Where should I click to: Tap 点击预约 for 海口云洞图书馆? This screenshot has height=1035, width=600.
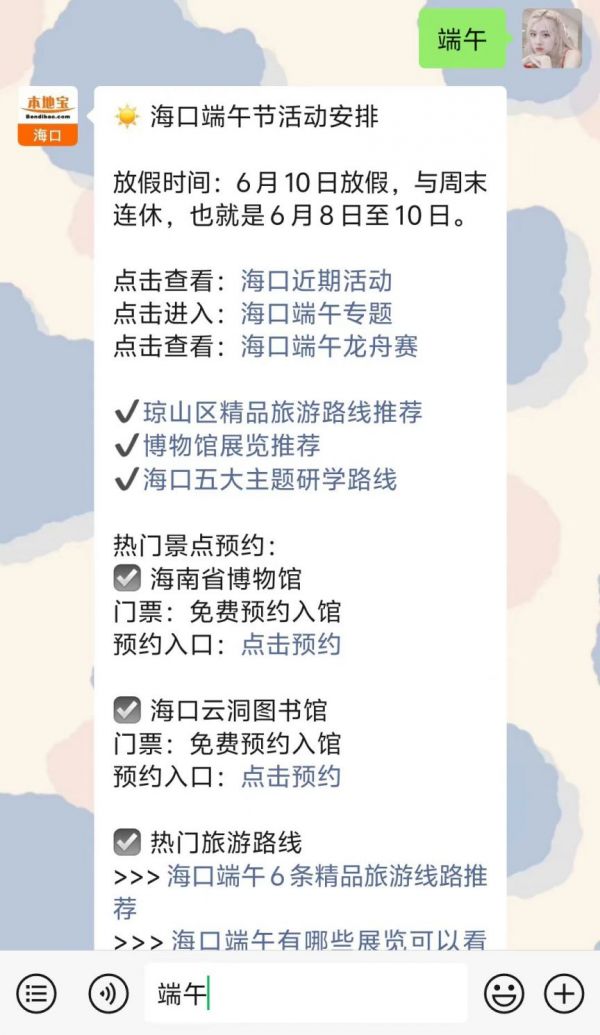tap(291, 776)
